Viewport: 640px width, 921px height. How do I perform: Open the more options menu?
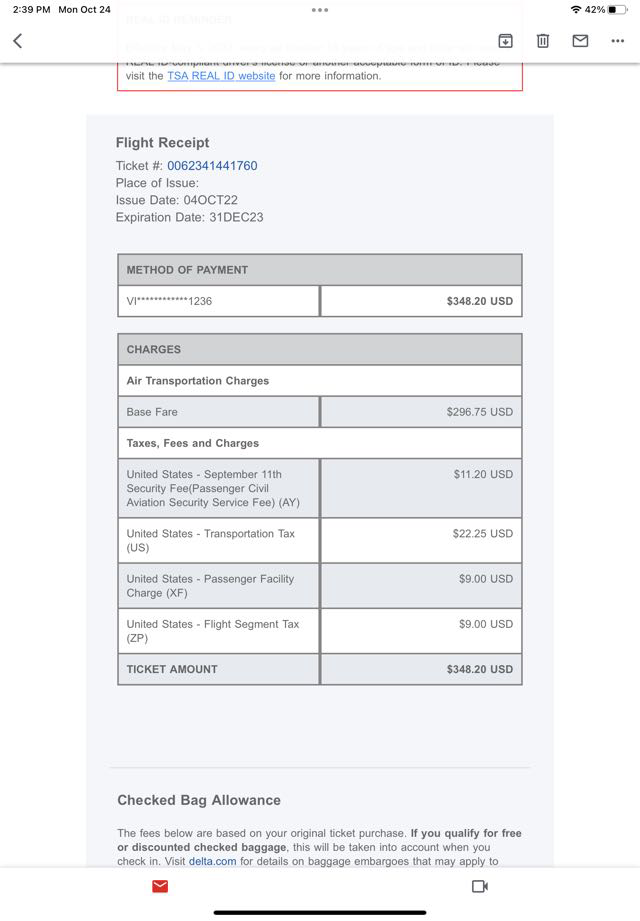617,41
